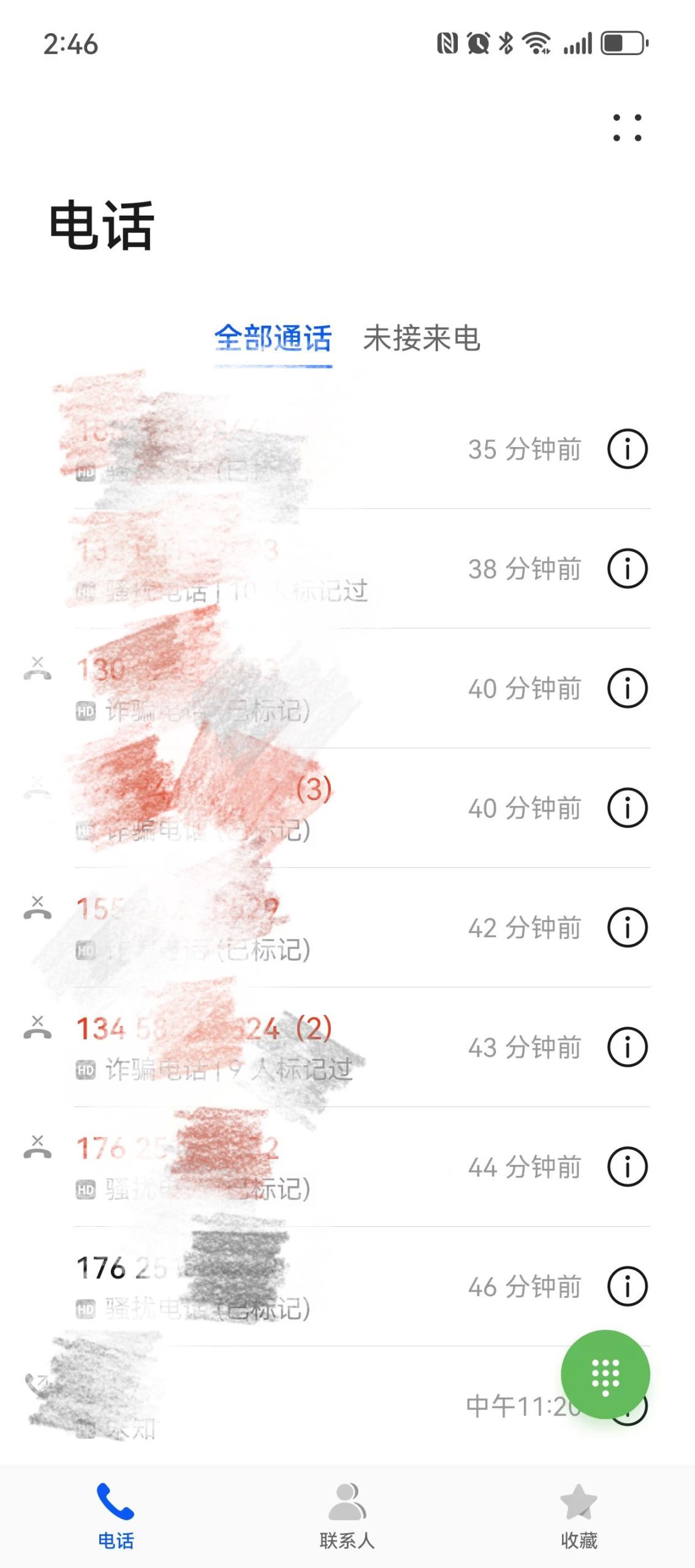Select the 全部通话 tab
Viewport: 695px width, 1568px height.
click(273, 338)
